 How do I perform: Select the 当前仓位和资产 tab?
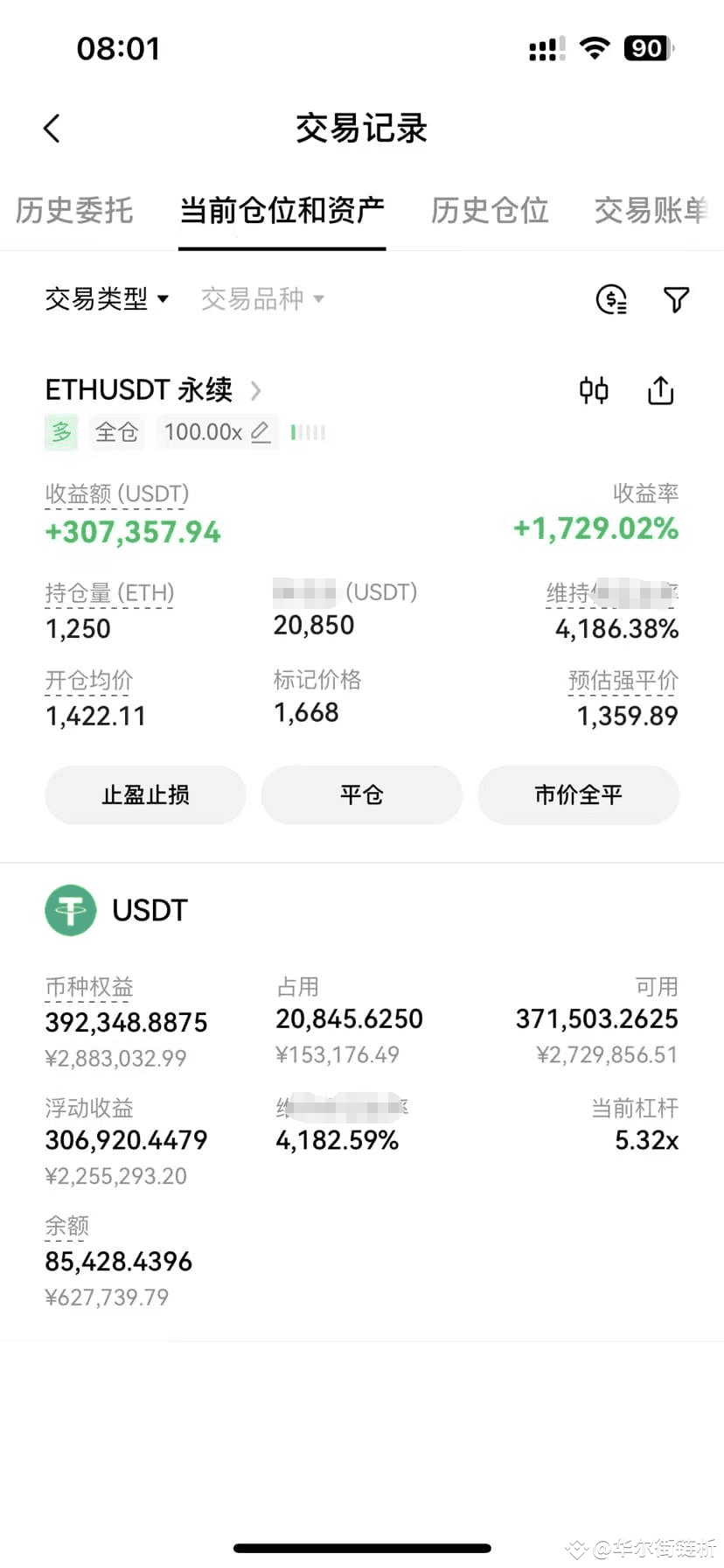(x=282, y=211)
